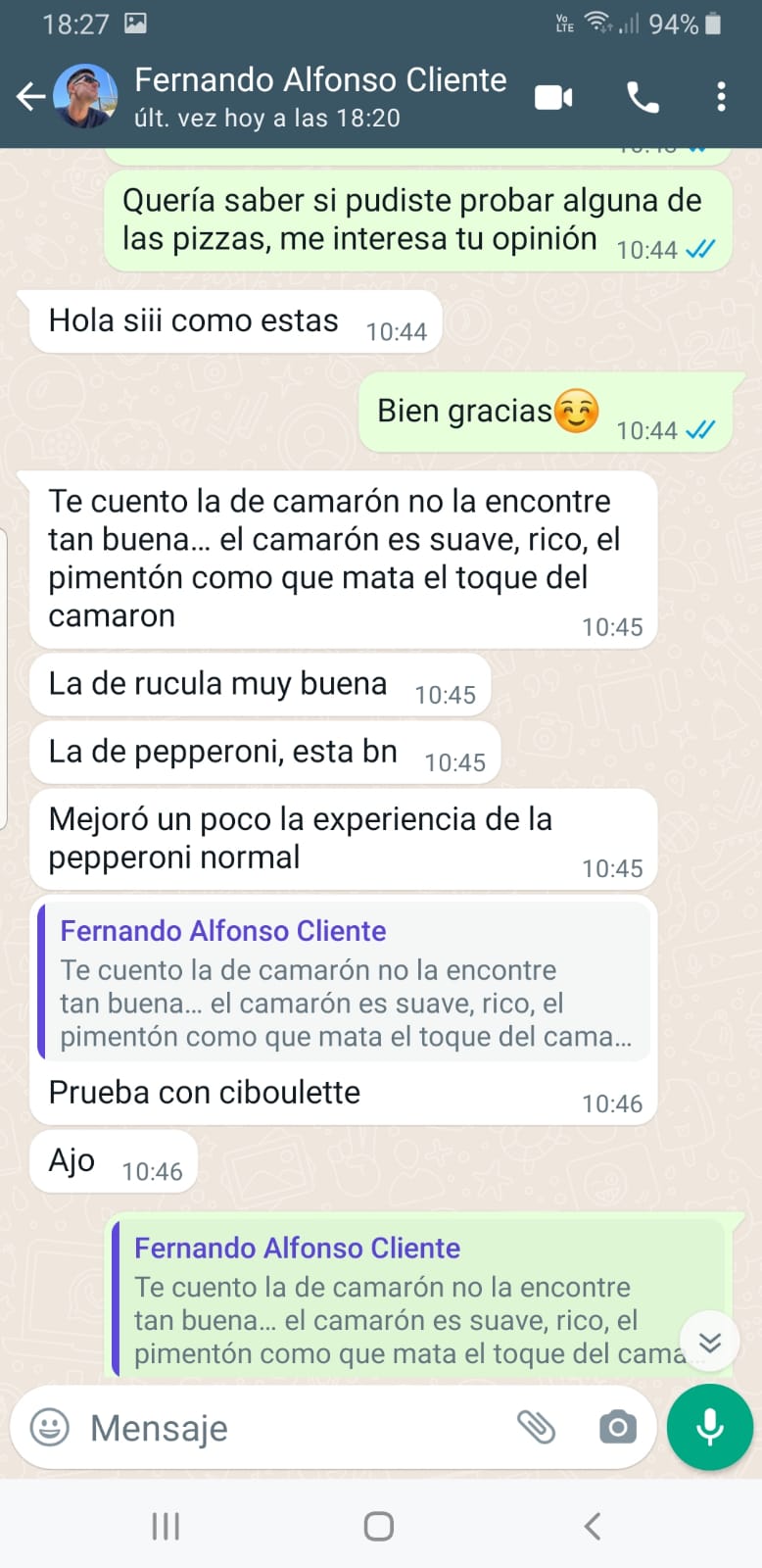The image size is (762, 1568).
Task: Open the camera from the message bar
Action: (617, 1427)
